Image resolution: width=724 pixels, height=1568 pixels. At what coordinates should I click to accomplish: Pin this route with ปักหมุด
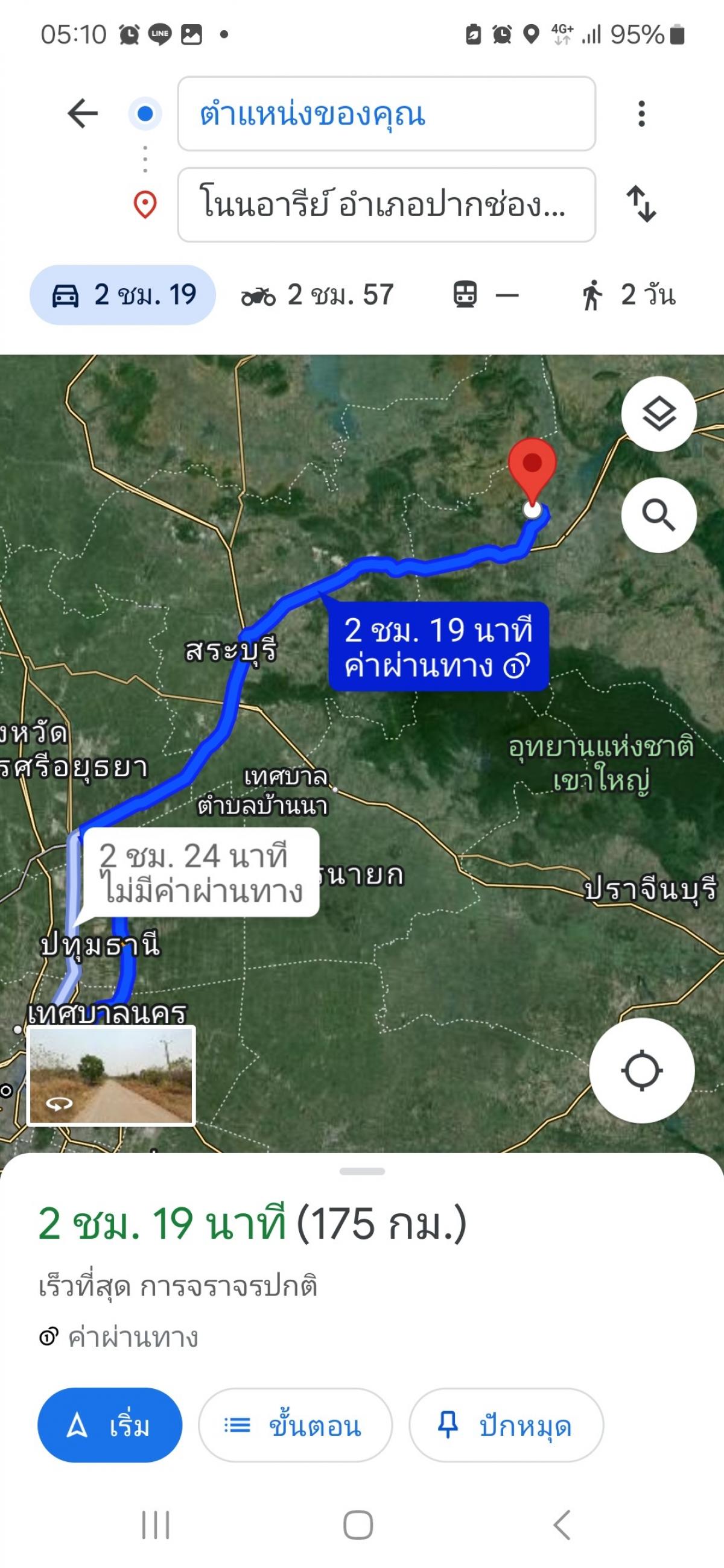[506, 1425]
